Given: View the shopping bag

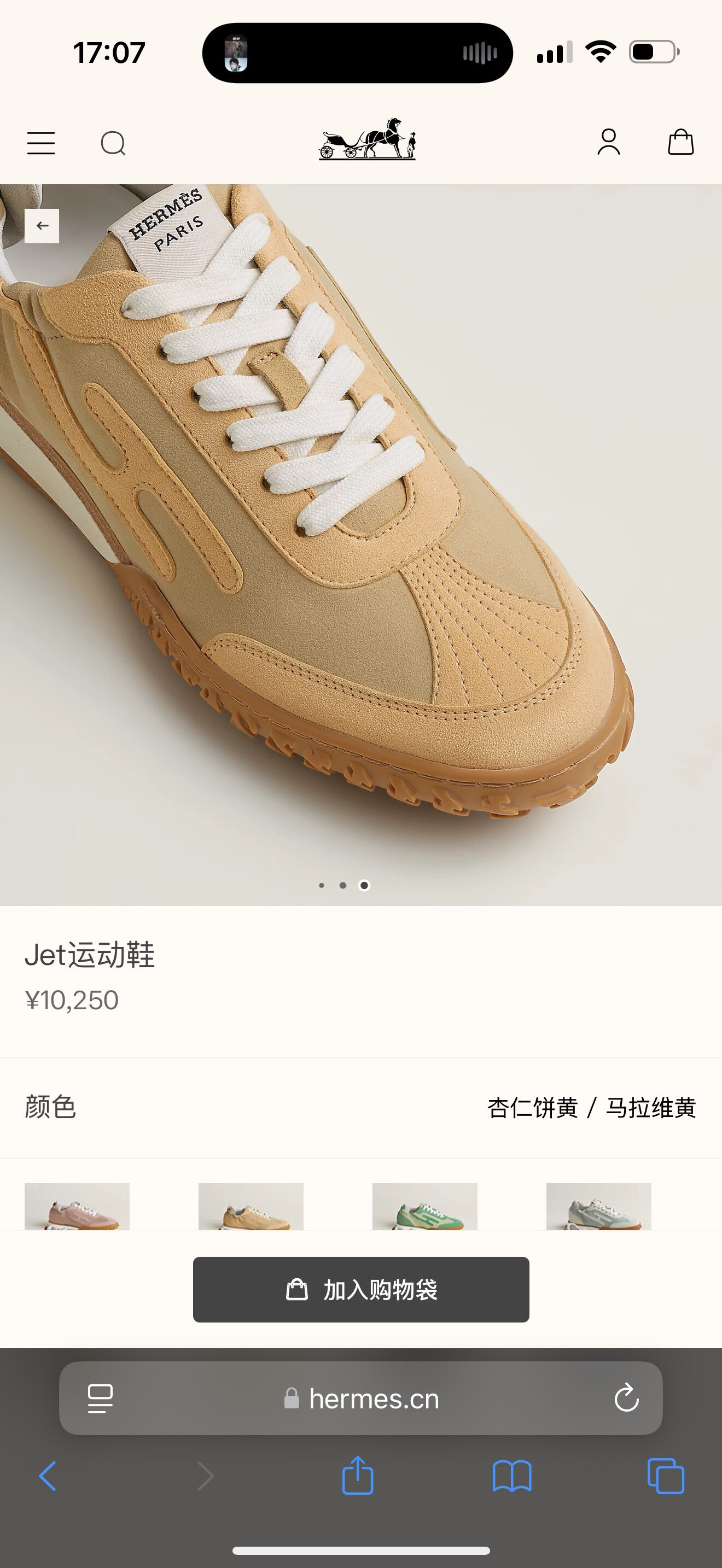Looking at the screenshot, I should point(680,143).
